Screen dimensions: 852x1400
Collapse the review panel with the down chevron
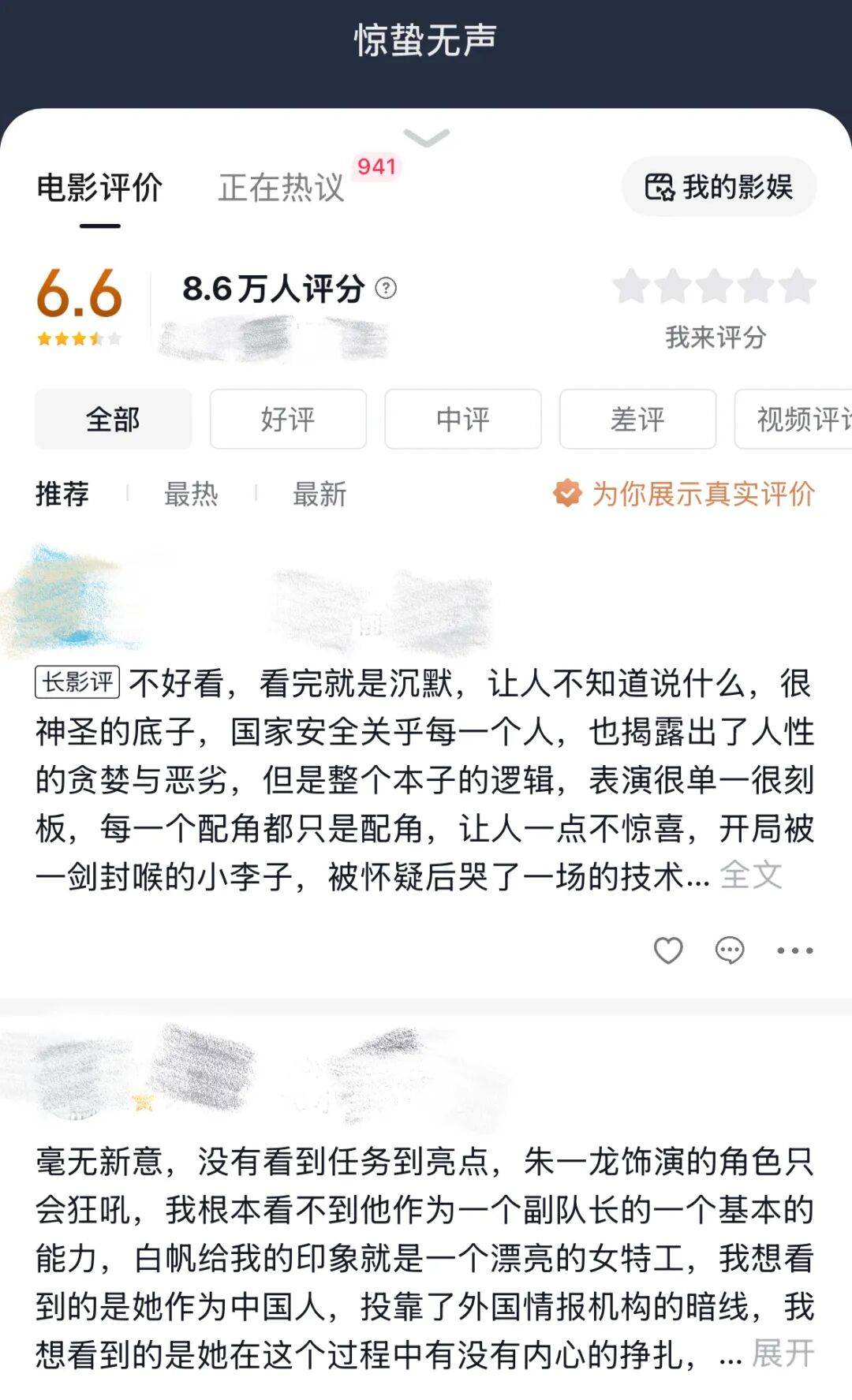[426, 138]
